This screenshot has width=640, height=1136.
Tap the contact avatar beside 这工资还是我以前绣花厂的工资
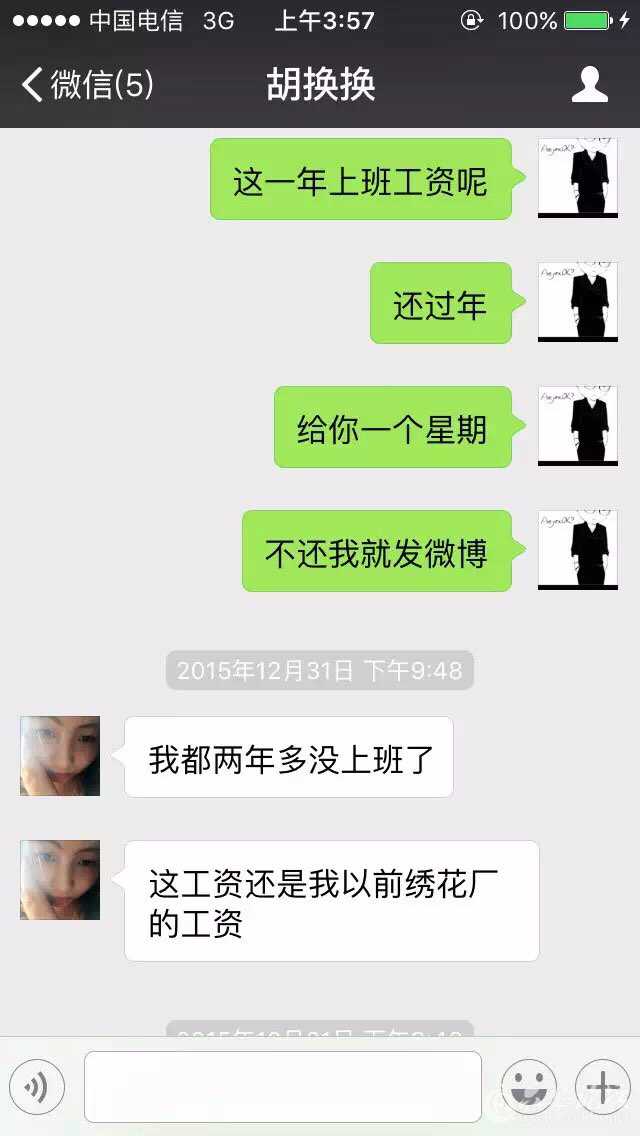60,880
